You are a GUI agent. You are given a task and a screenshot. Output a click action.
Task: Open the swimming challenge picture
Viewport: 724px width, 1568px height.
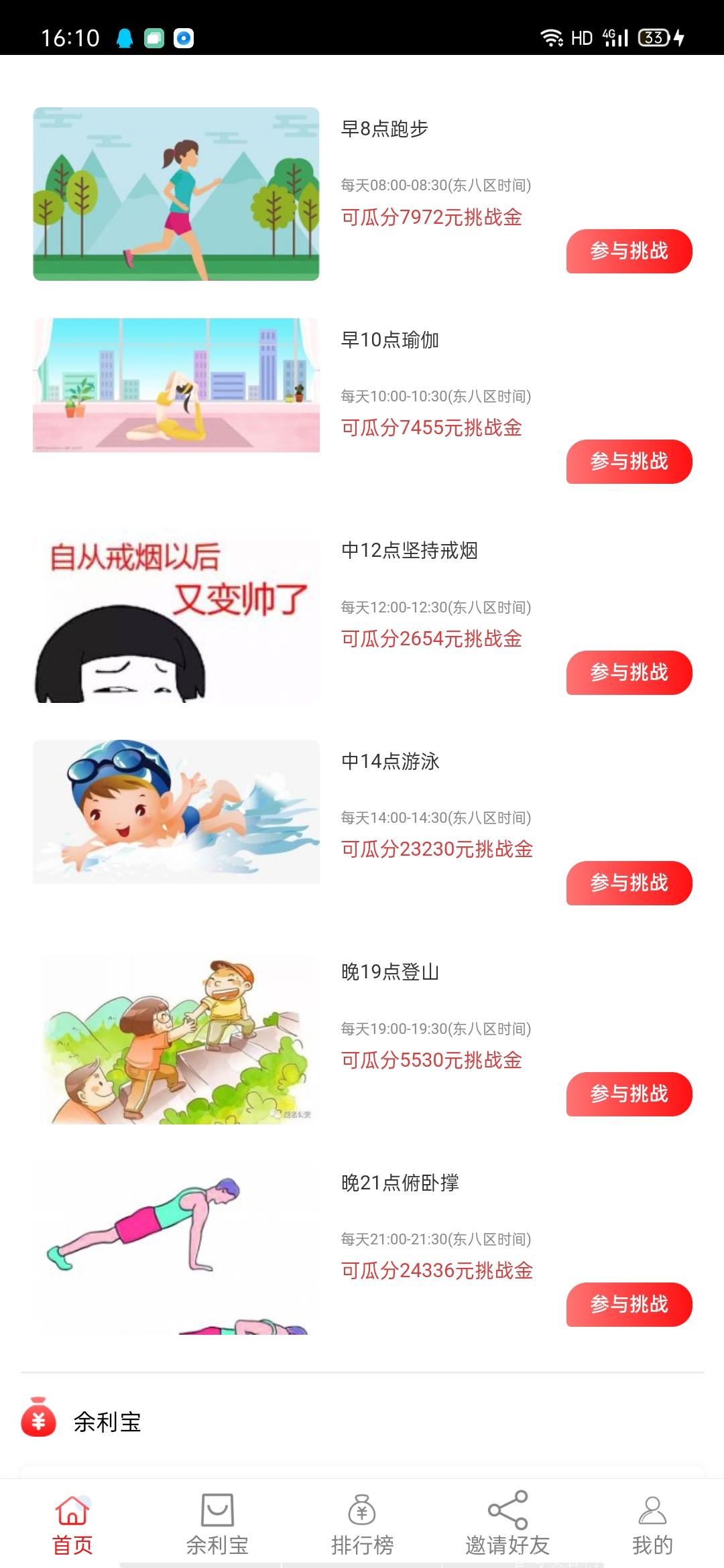(x=176, y=811)
